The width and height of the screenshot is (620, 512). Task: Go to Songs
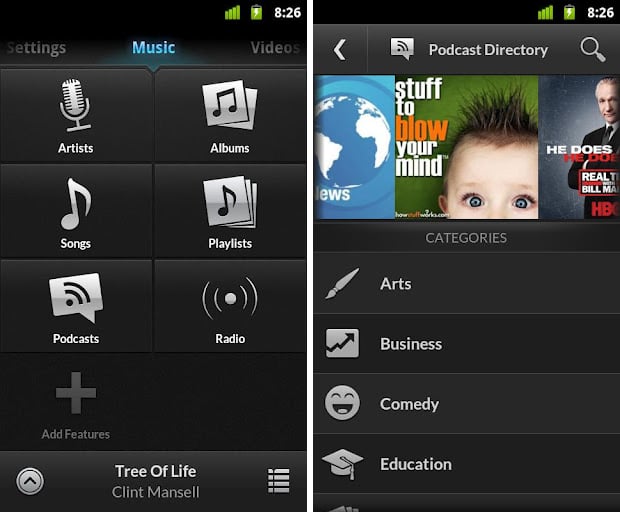[x=76, y=212]
